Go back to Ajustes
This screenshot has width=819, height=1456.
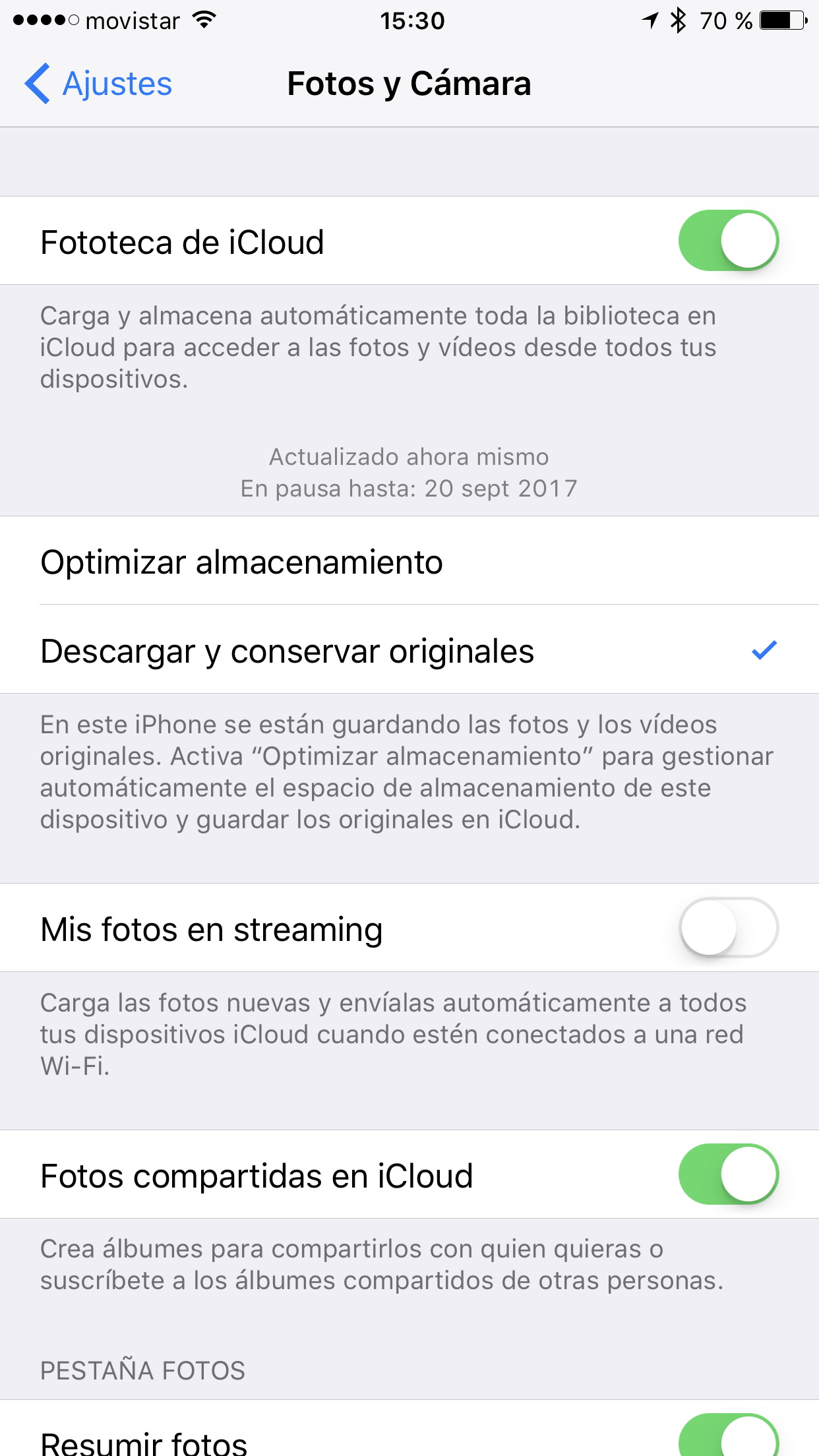98,84
